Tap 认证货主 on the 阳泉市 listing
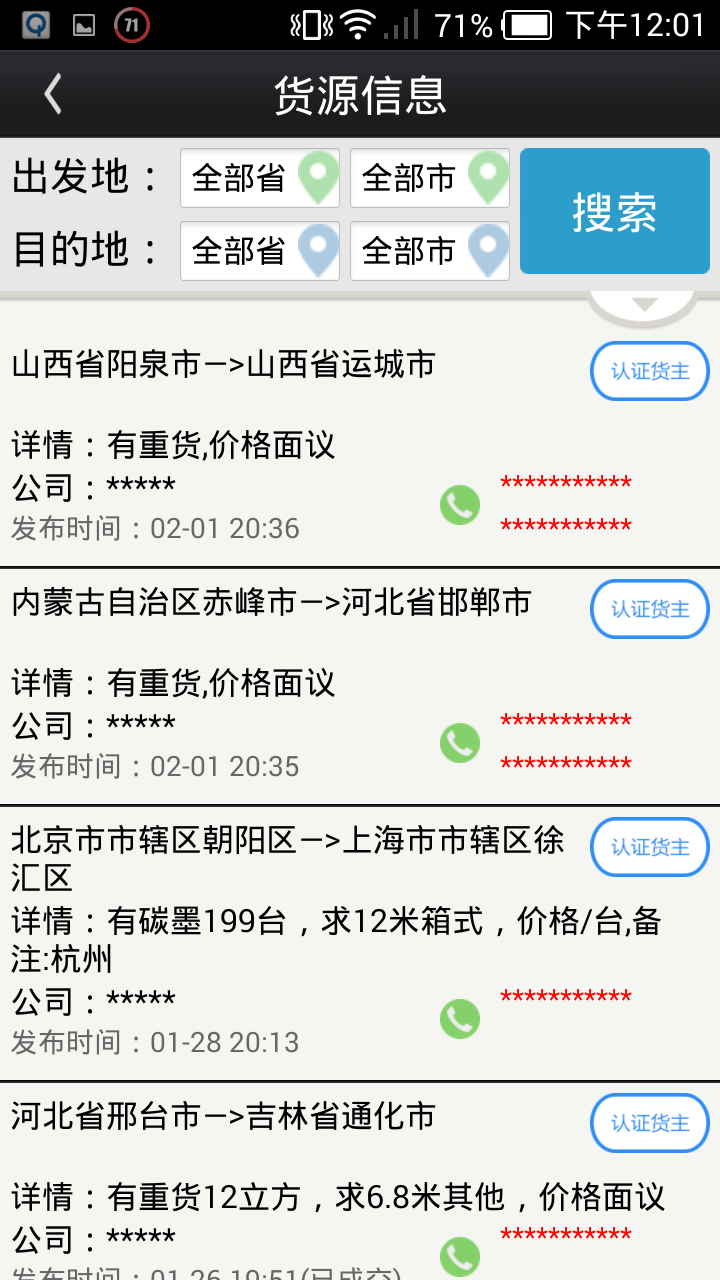 coord(650,371)
